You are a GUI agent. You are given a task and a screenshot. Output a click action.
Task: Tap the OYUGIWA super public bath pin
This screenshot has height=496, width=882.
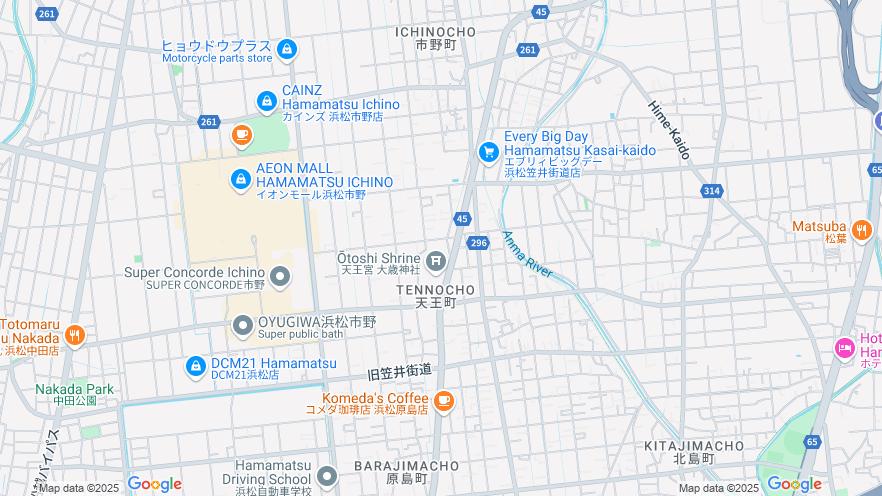click(x=243, y=326)
